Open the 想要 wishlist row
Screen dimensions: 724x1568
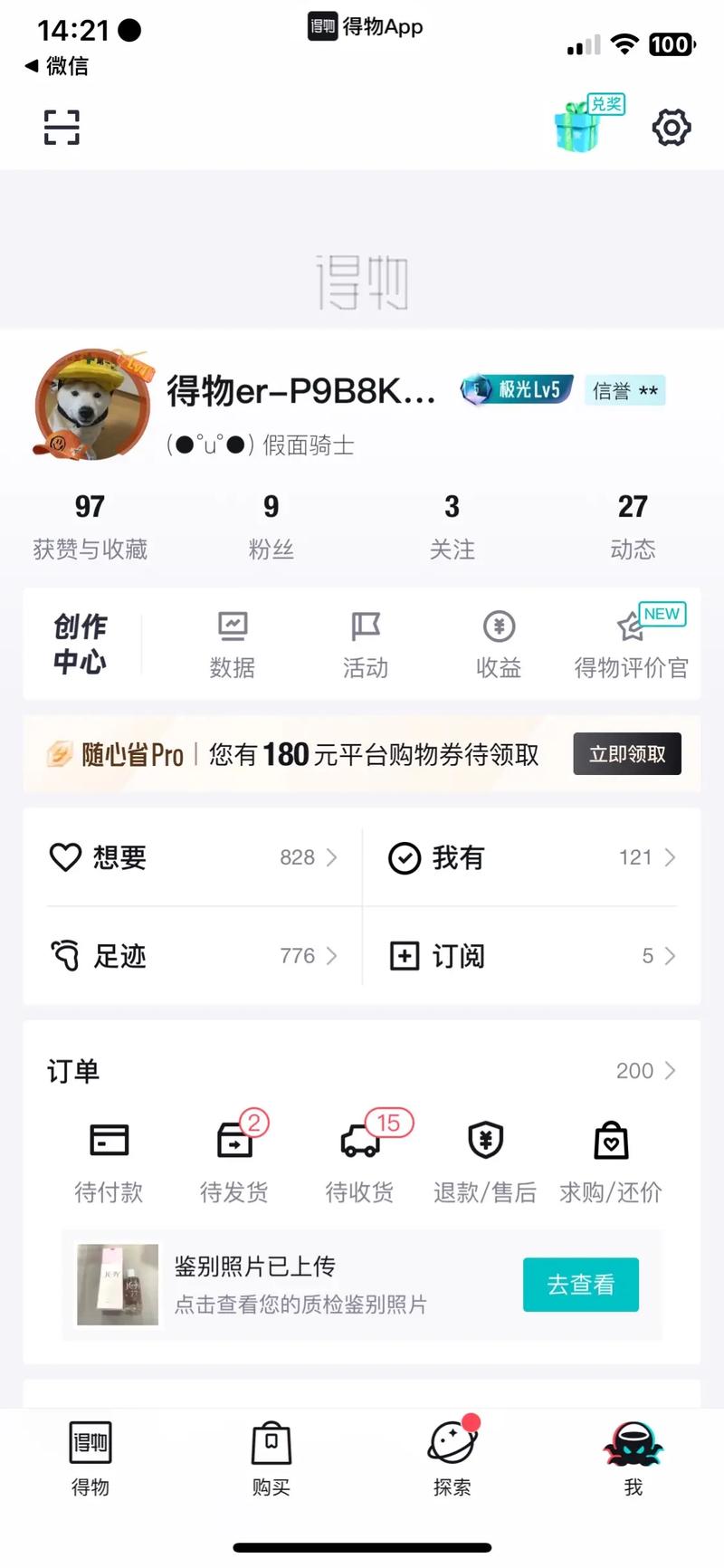pos(193,857)
